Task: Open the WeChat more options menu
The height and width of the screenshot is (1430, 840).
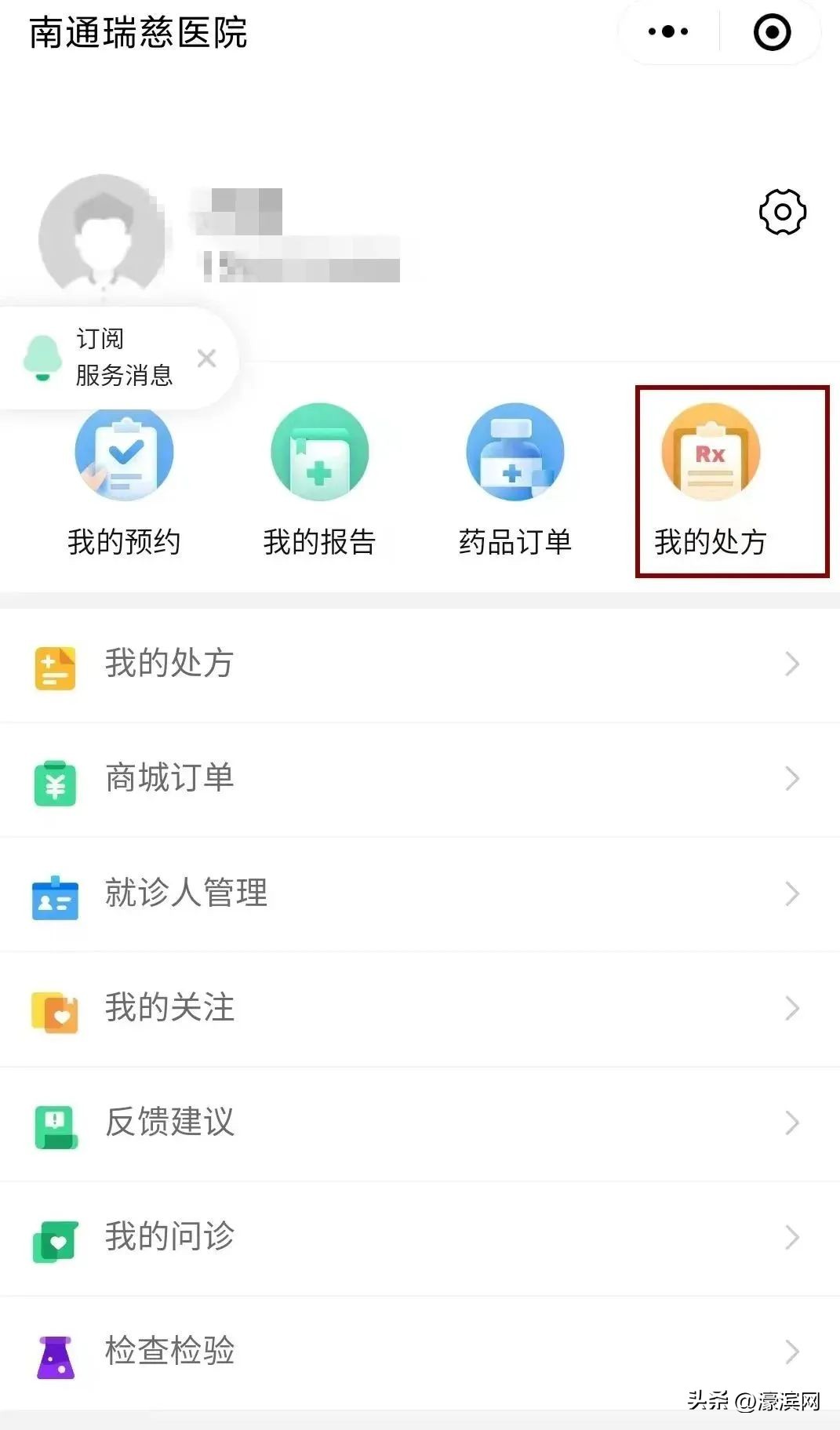Action: coord(667,31)
